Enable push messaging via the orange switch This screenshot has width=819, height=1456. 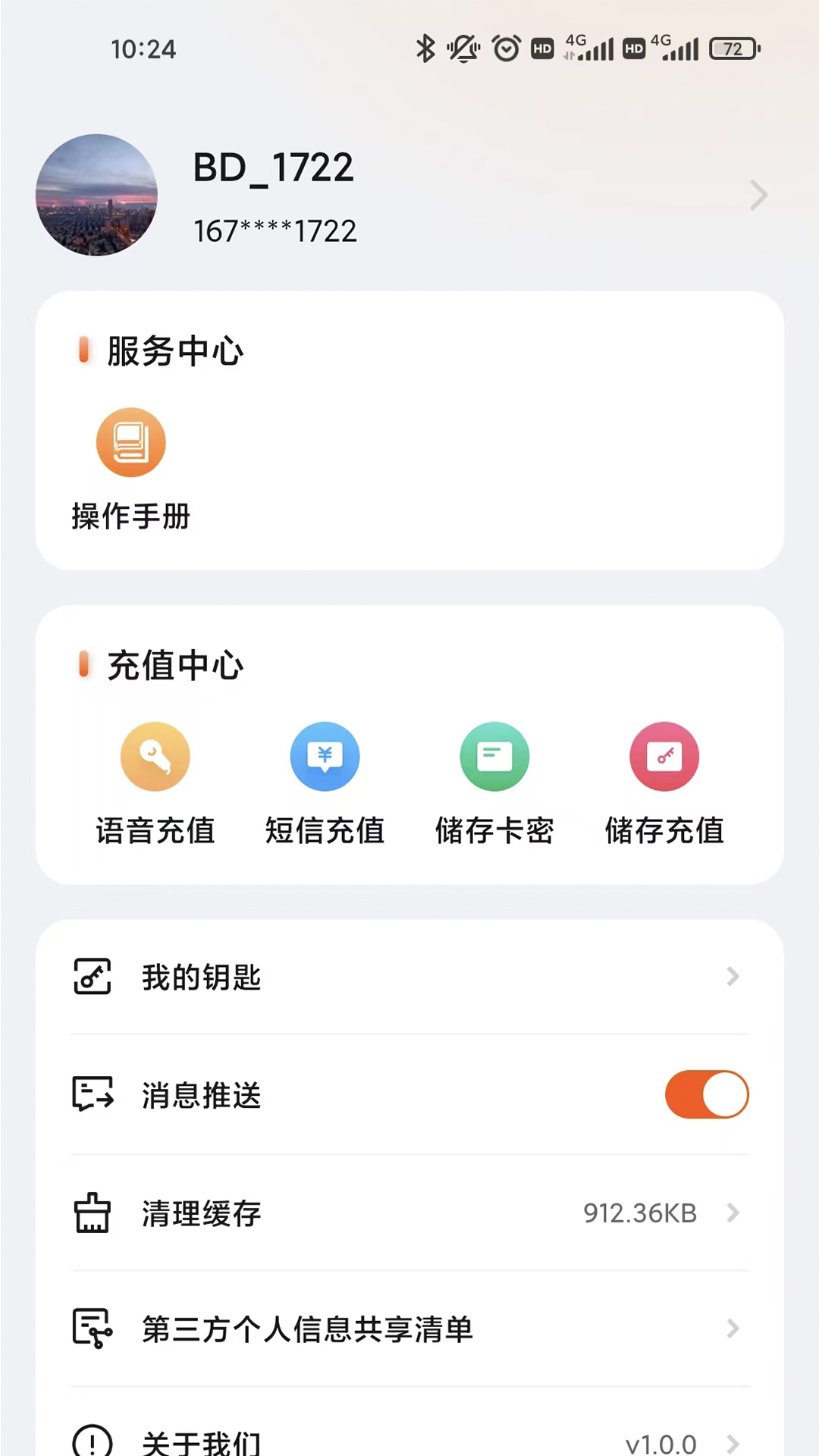pyautogui.click(x=706, y=1094)
